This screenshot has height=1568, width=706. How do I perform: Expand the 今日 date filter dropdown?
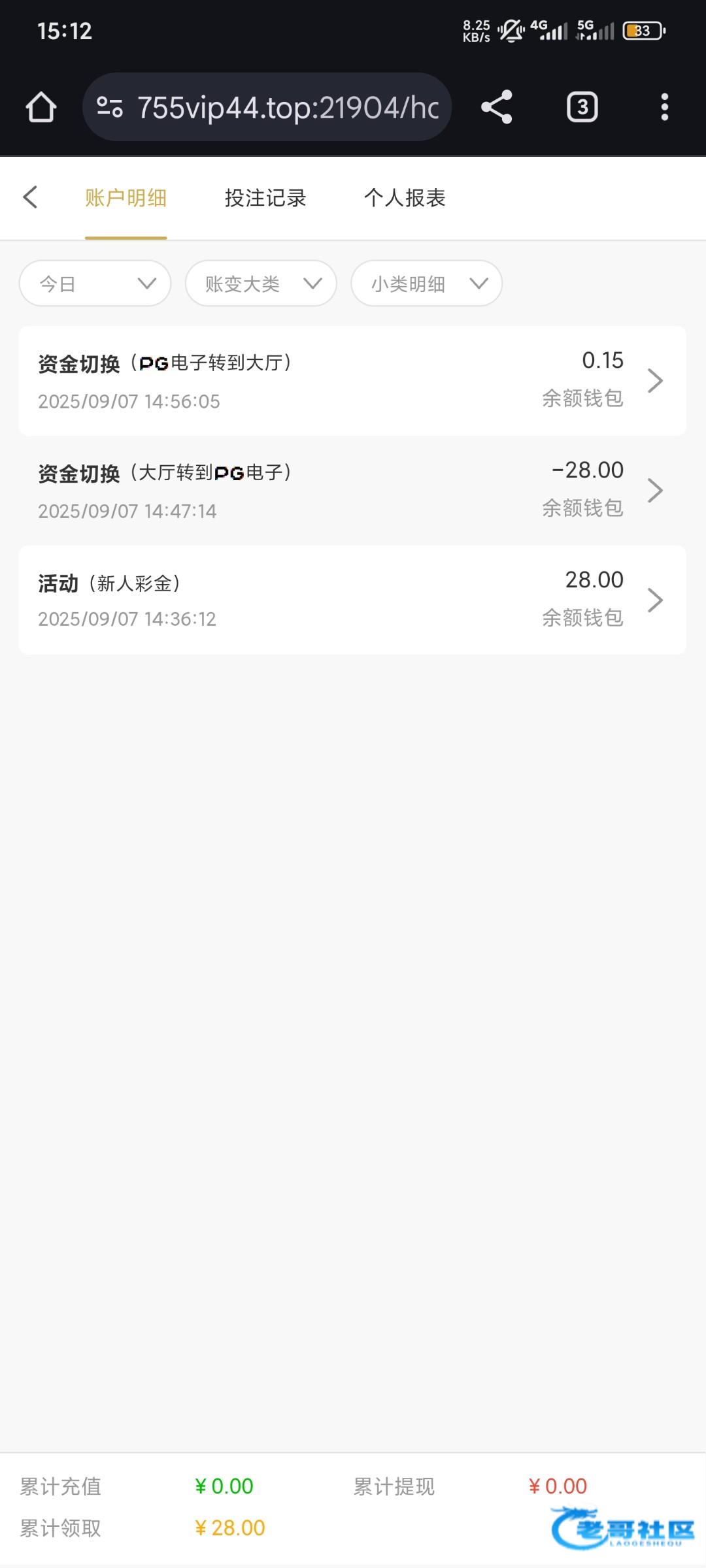pyautogui.click(x=95, y=284)
